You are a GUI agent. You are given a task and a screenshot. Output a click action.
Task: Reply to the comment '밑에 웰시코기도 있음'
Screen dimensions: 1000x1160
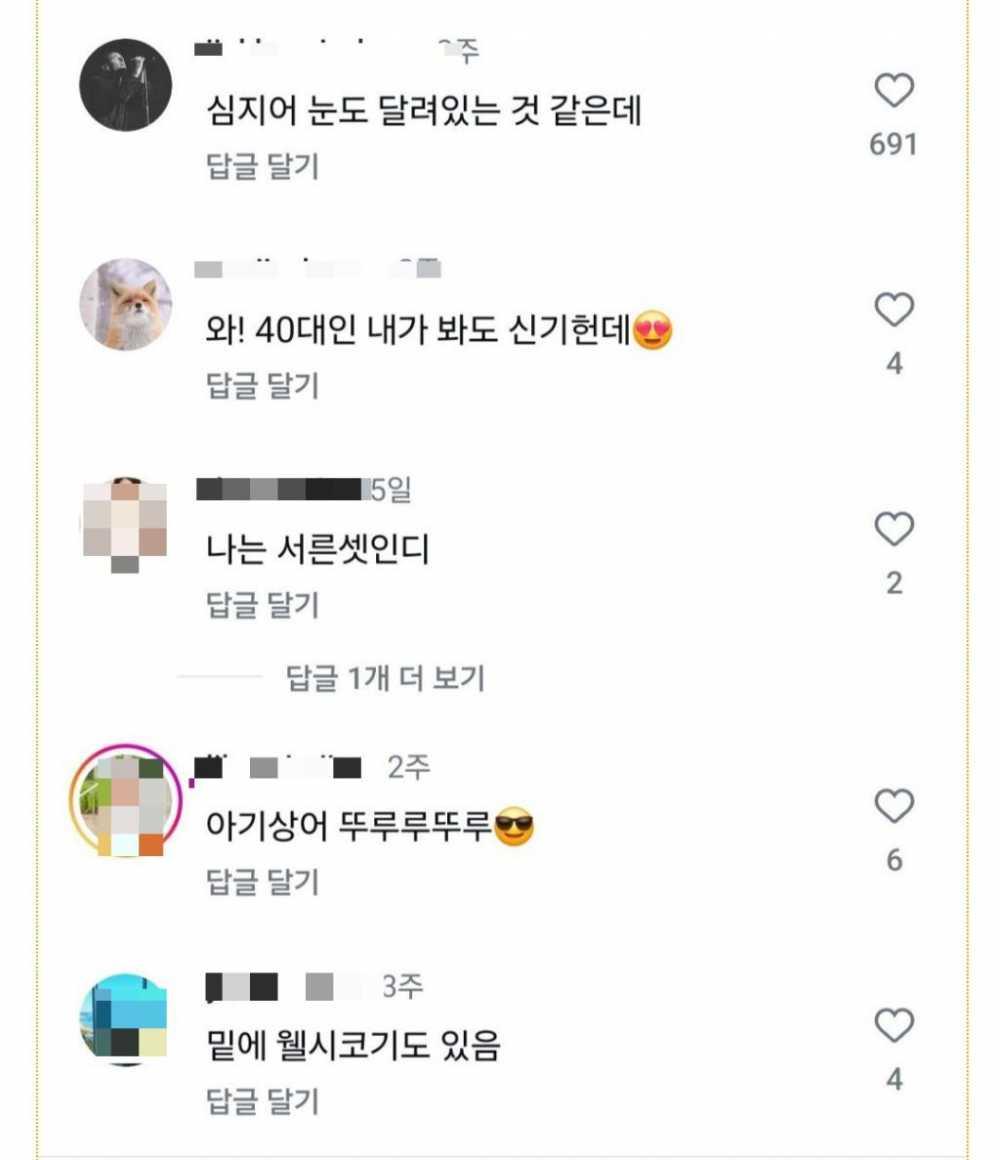(x=262, y=1101)
